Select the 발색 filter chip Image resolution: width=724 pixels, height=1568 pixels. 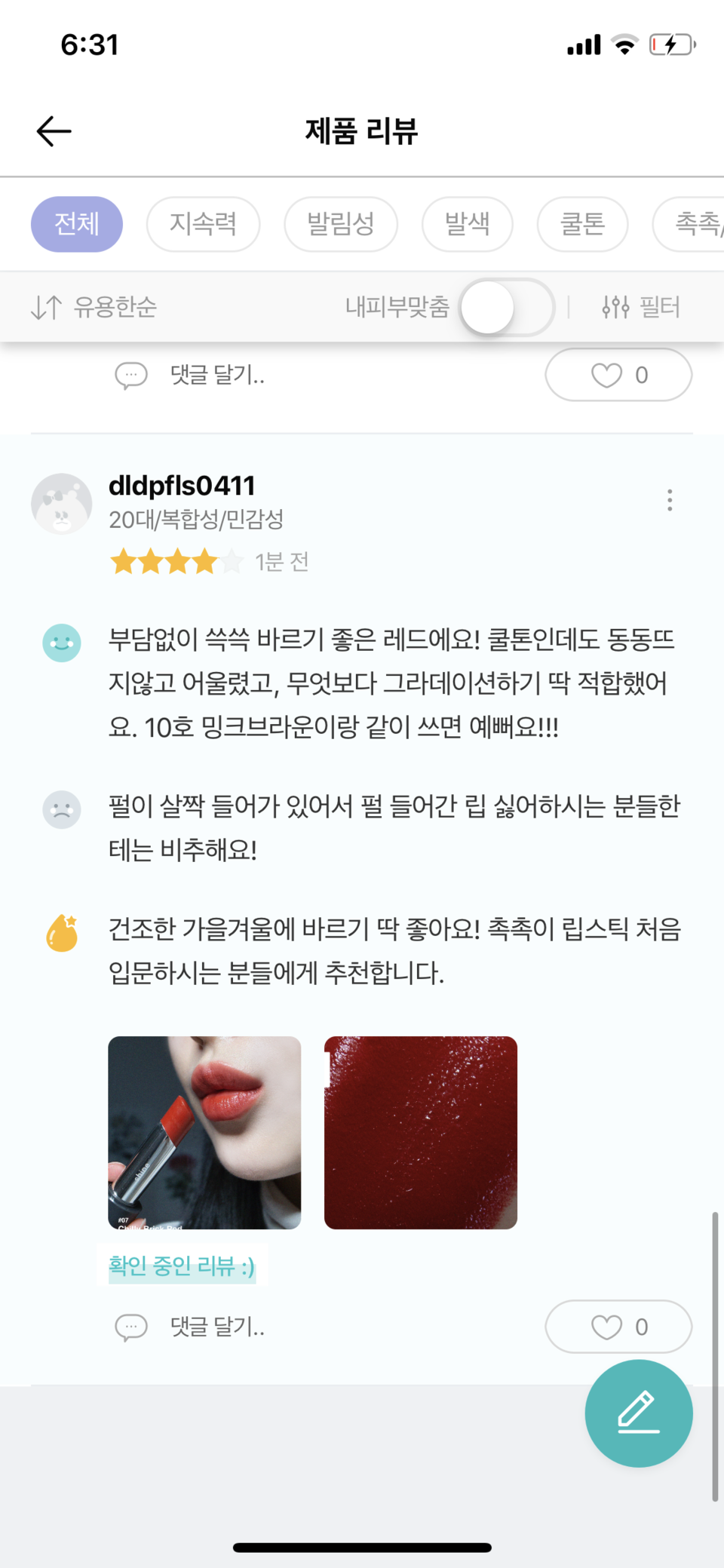[x=468, y=224]
